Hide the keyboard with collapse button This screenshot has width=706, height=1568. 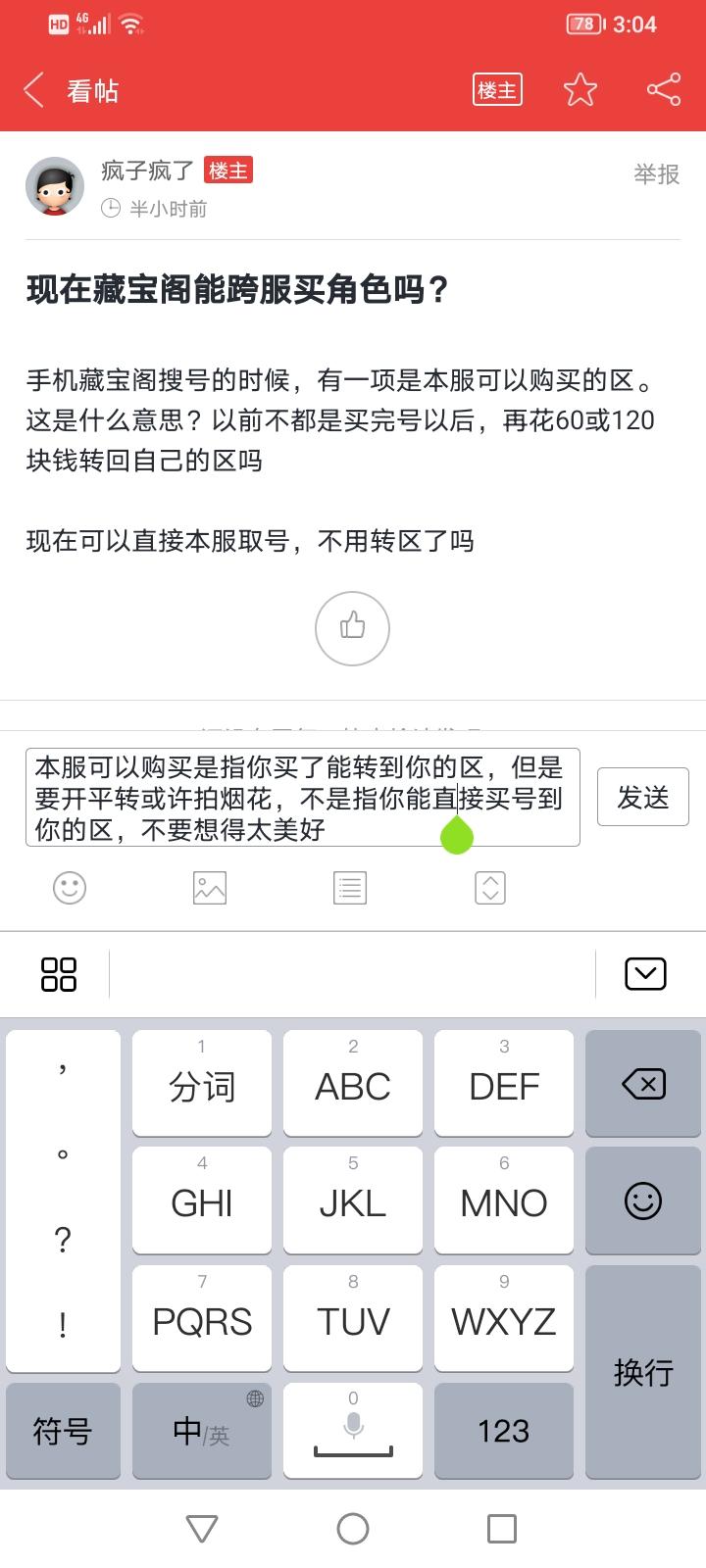(644, 974)
